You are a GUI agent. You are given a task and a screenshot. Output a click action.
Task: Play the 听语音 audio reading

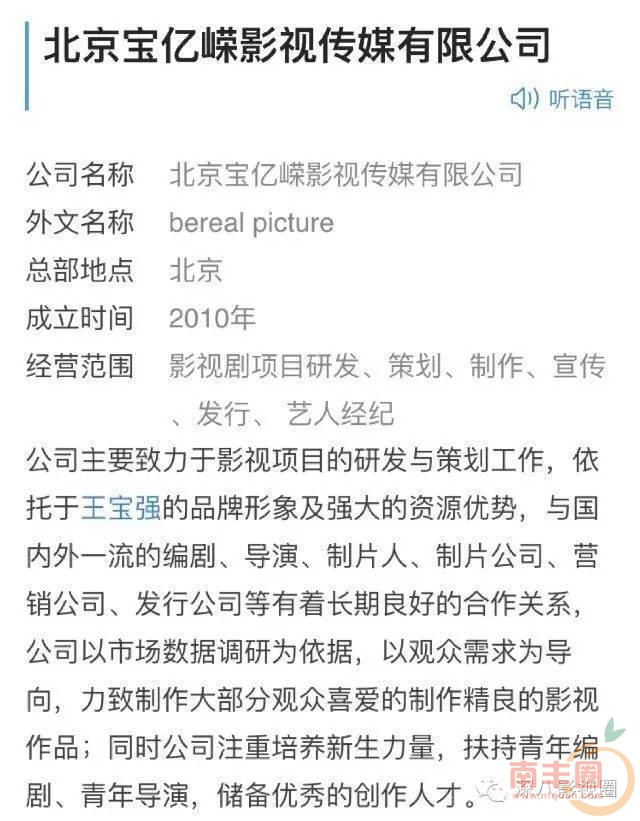[562, 99]
